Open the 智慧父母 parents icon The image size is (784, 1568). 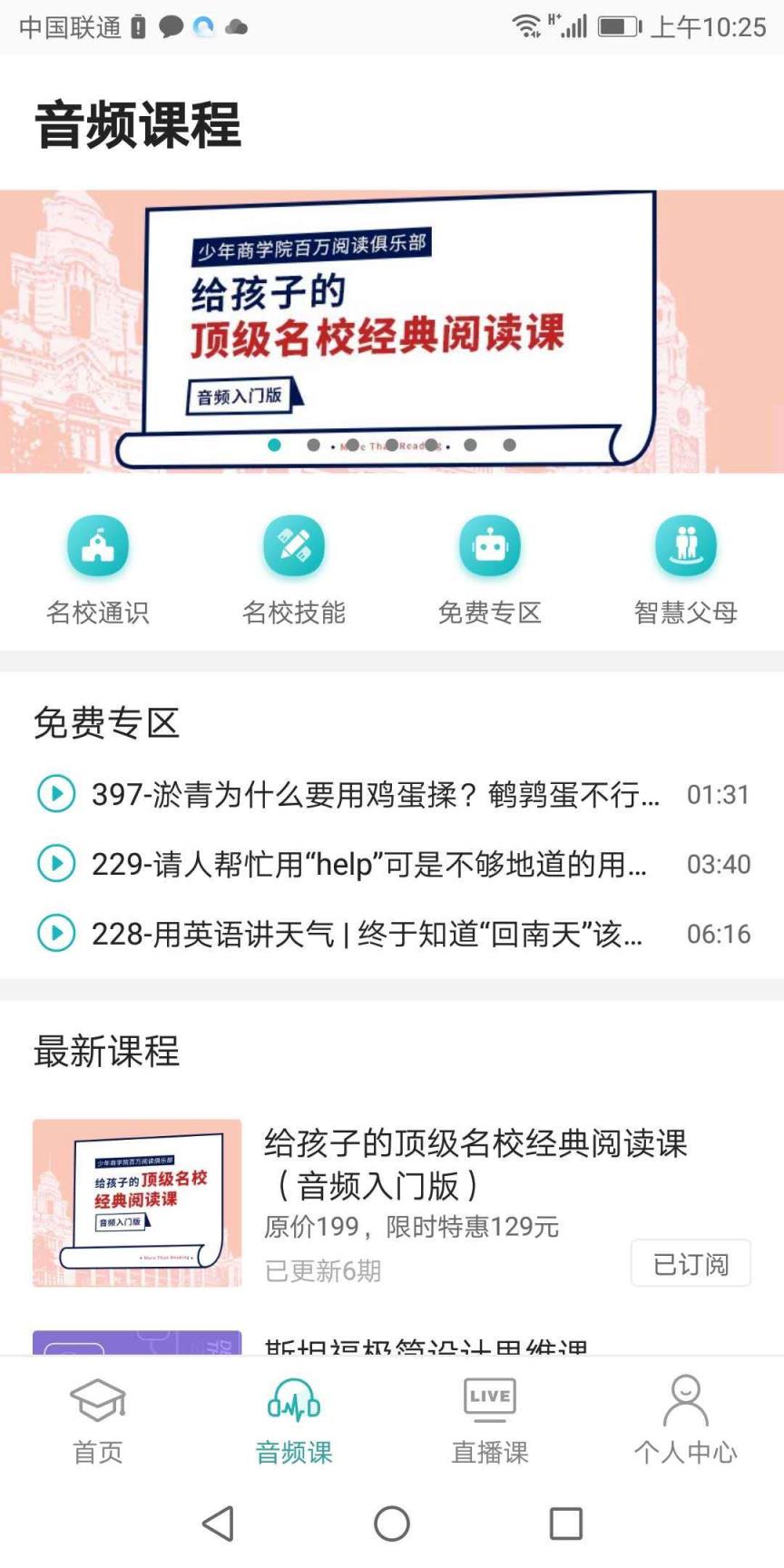(x=687, y=544)
